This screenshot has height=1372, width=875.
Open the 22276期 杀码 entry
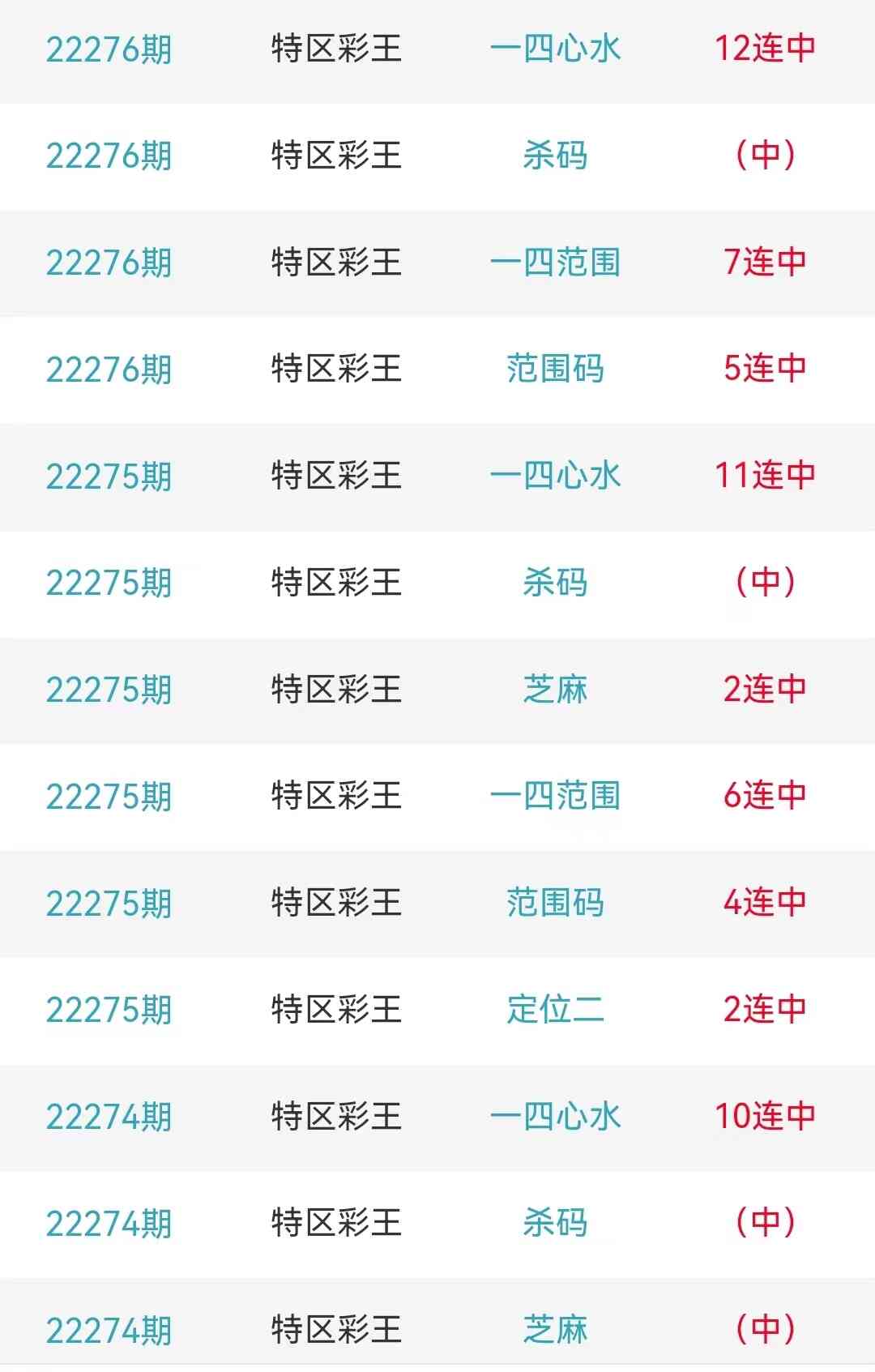[555, 156]
